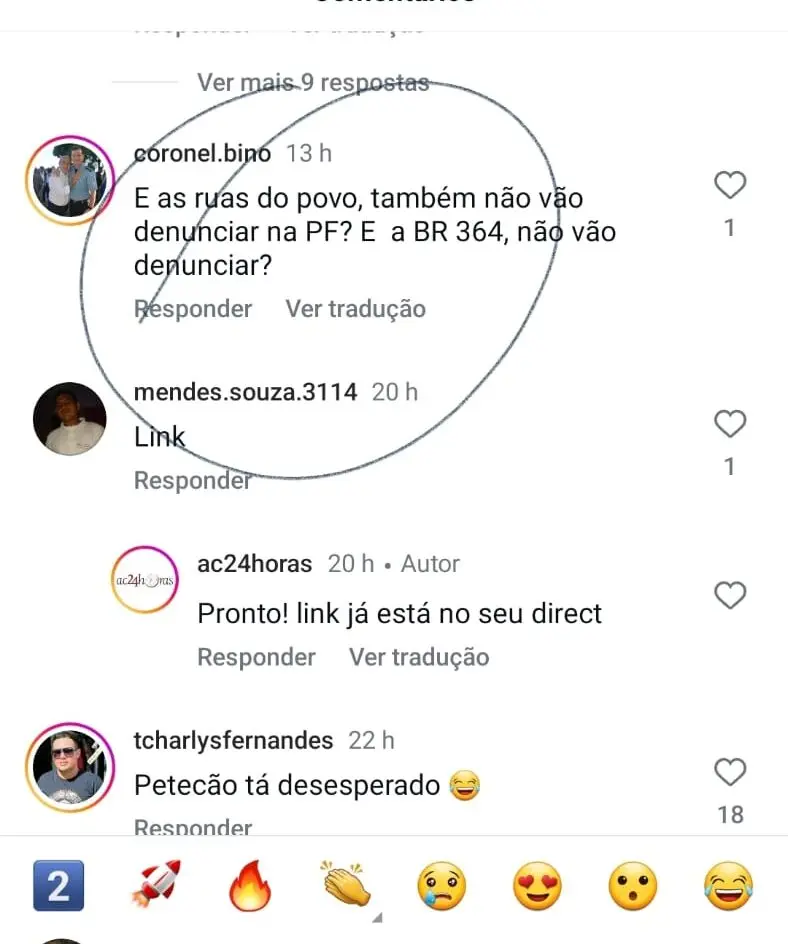This screenshot has height=944, width=788.
Task: Translate ac24horas's reply with Ver tradução
Action: click(x=418, y=657)
